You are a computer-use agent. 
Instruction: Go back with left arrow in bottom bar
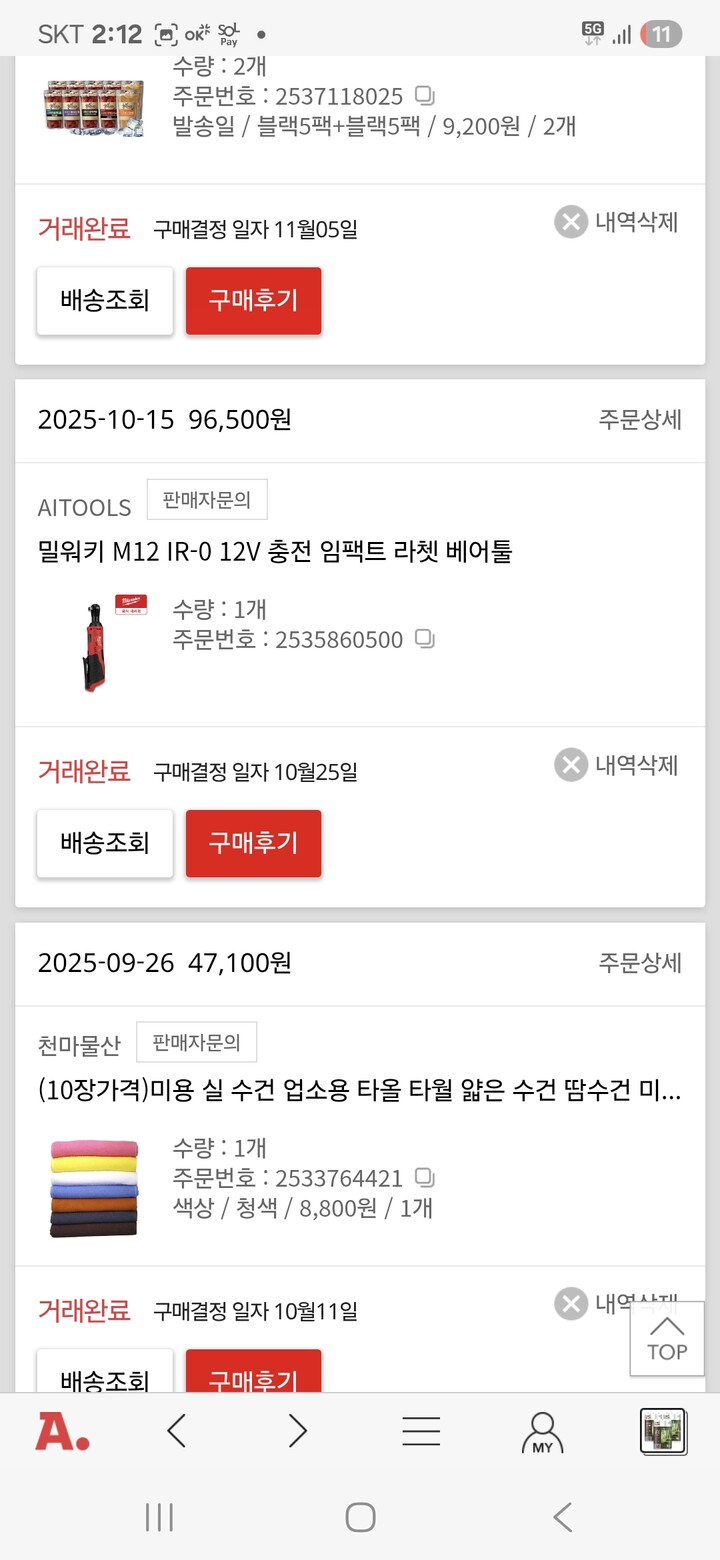(176, 1432)
